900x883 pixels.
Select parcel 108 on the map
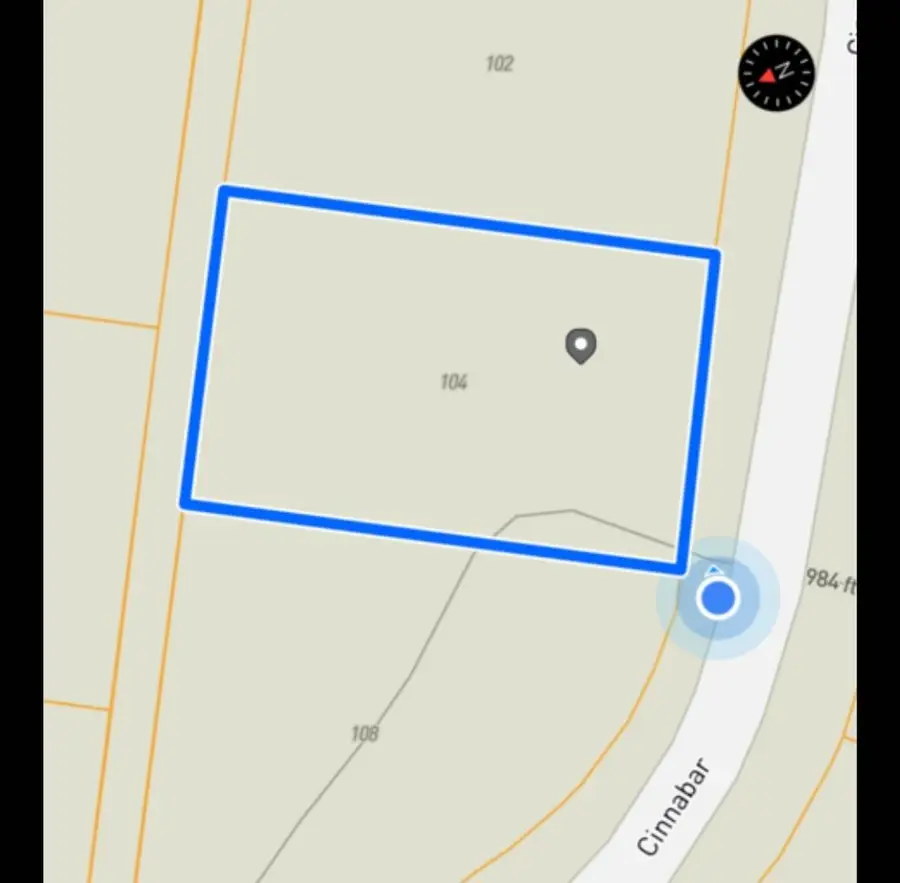[364, 734]
